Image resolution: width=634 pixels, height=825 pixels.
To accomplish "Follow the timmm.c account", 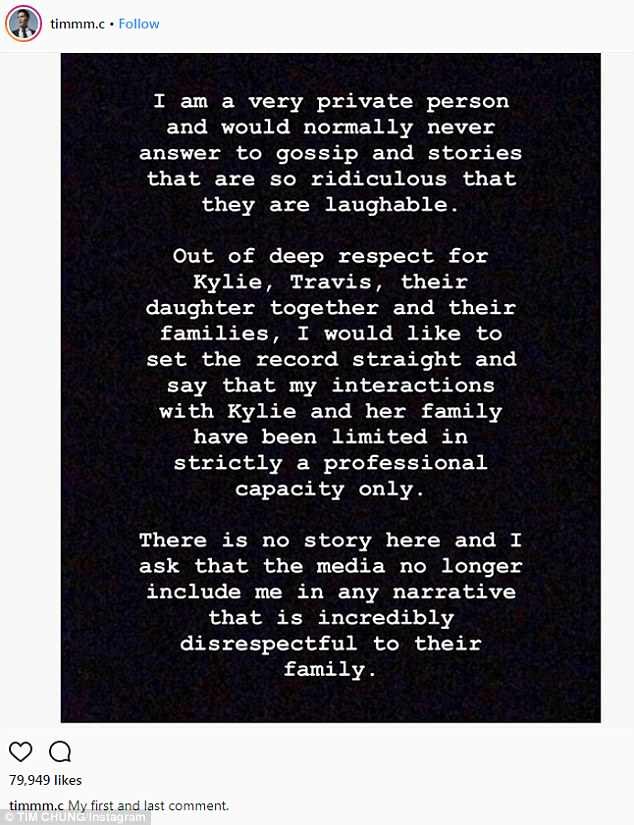I will 139,23.
